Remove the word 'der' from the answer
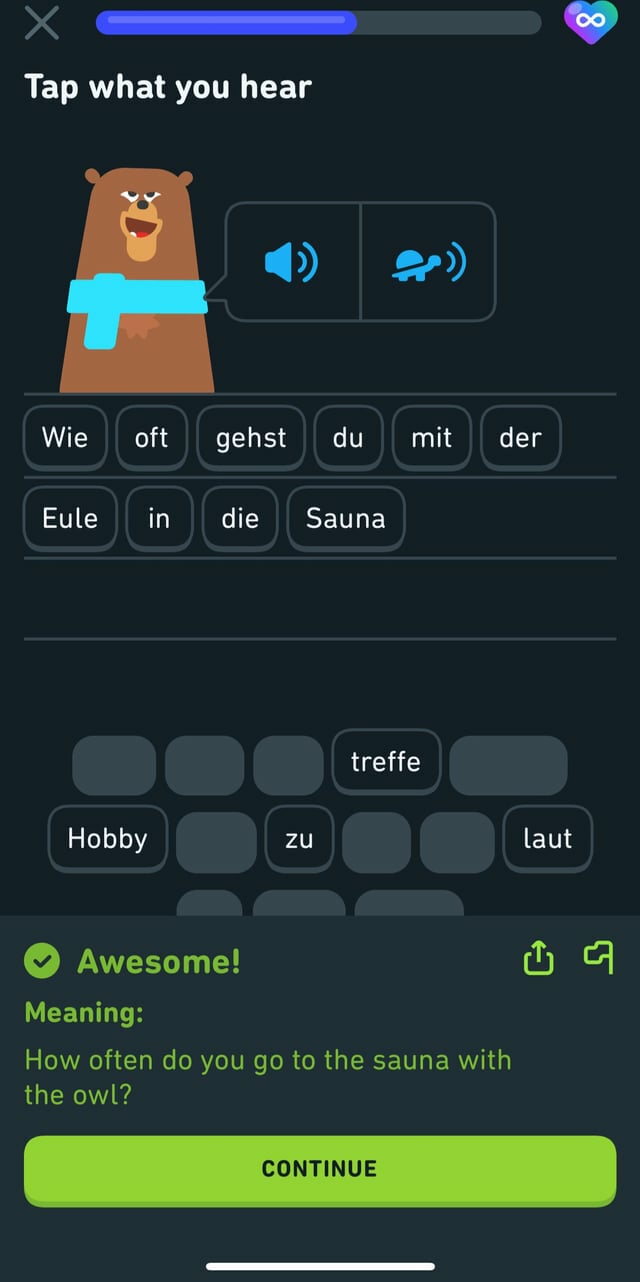Screen dimensions: 640x1282 (520, 438)
